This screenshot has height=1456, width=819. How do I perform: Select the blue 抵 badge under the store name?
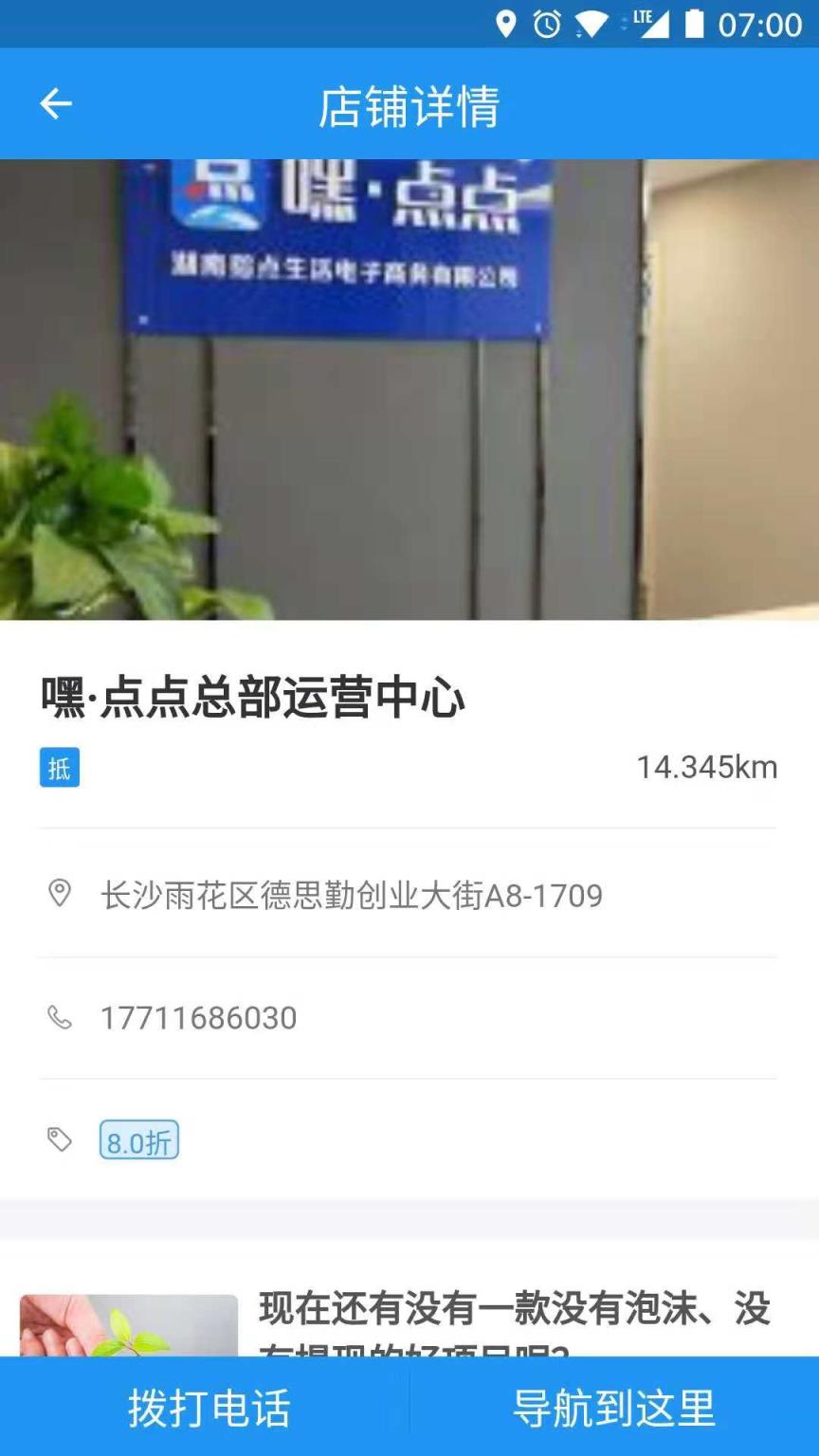coord(60,767)
